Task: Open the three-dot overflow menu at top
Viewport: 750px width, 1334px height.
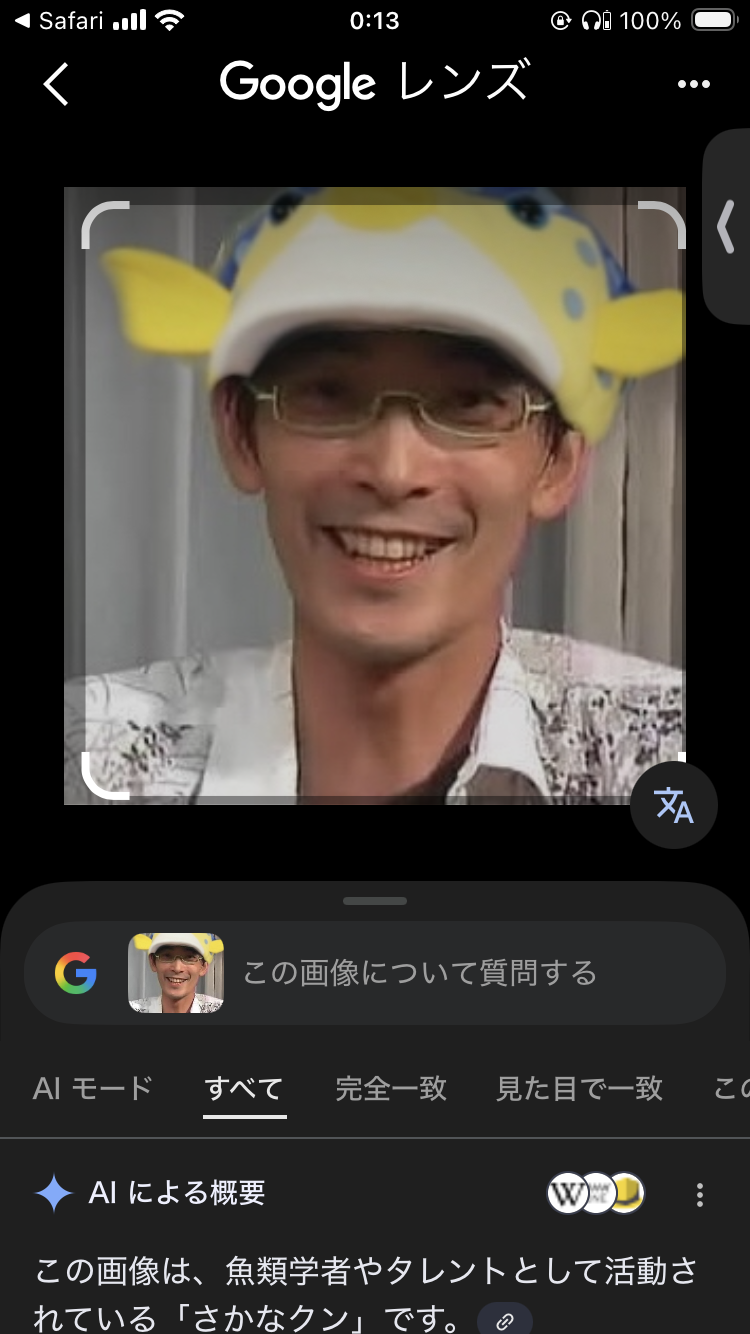Action: pyautogui.click(x=693, y=85)
